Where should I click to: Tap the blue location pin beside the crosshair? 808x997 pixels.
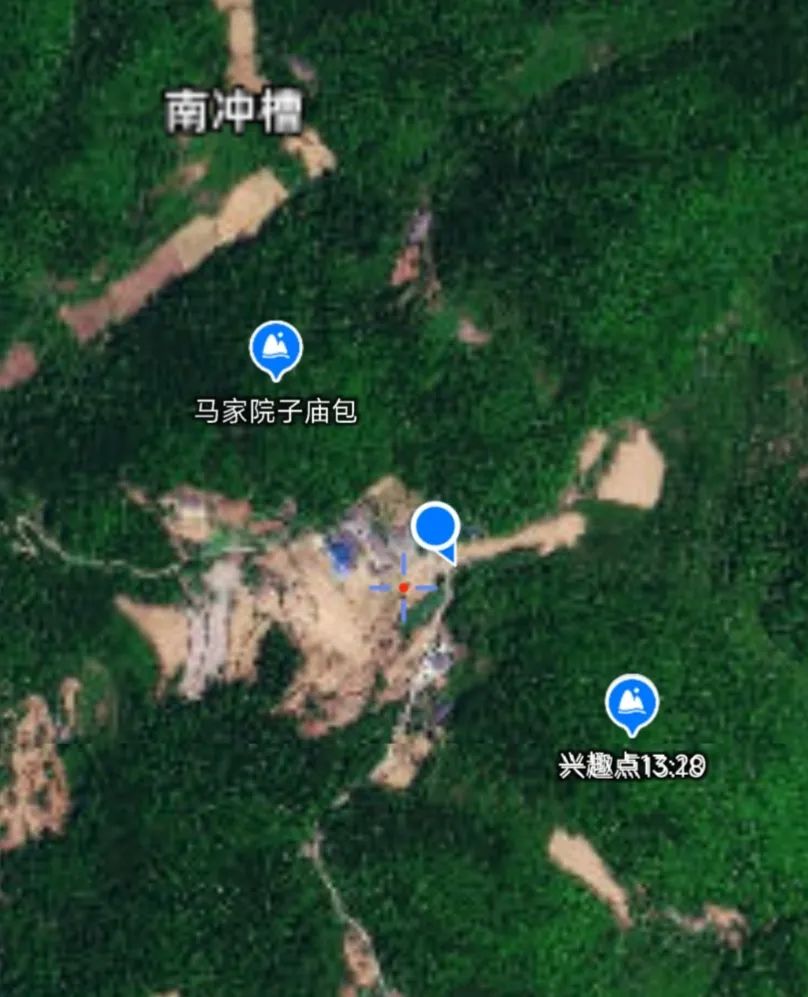tap(435, 528)
